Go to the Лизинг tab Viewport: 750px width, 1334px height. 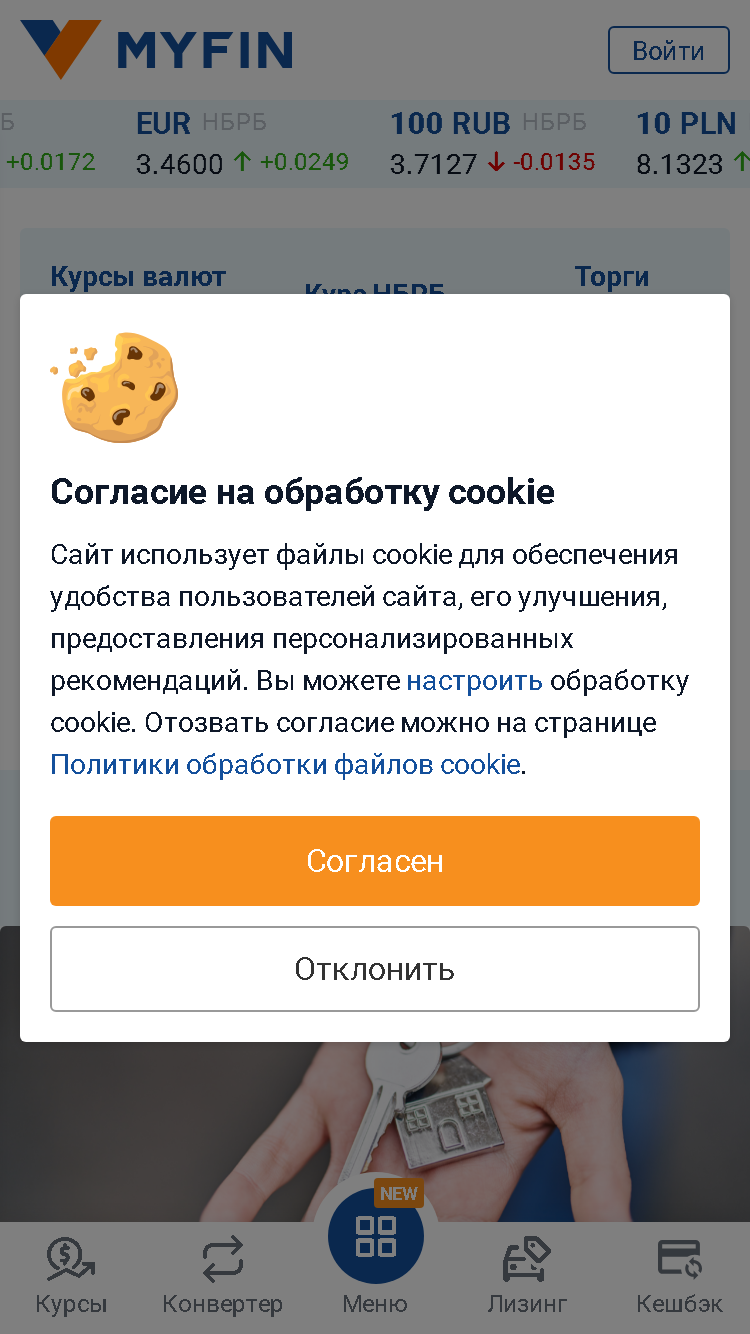527,1276
